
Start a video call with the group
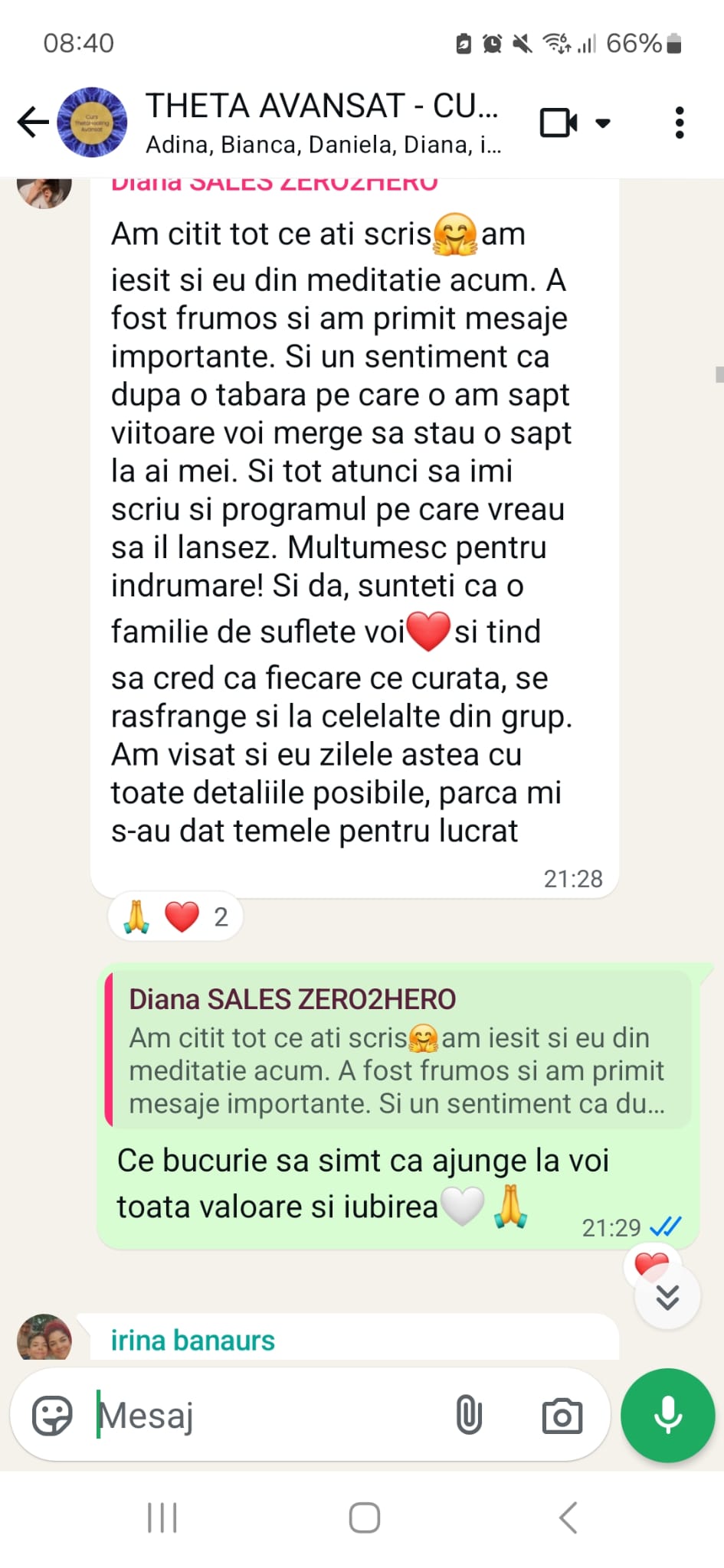tap(559, 122)
